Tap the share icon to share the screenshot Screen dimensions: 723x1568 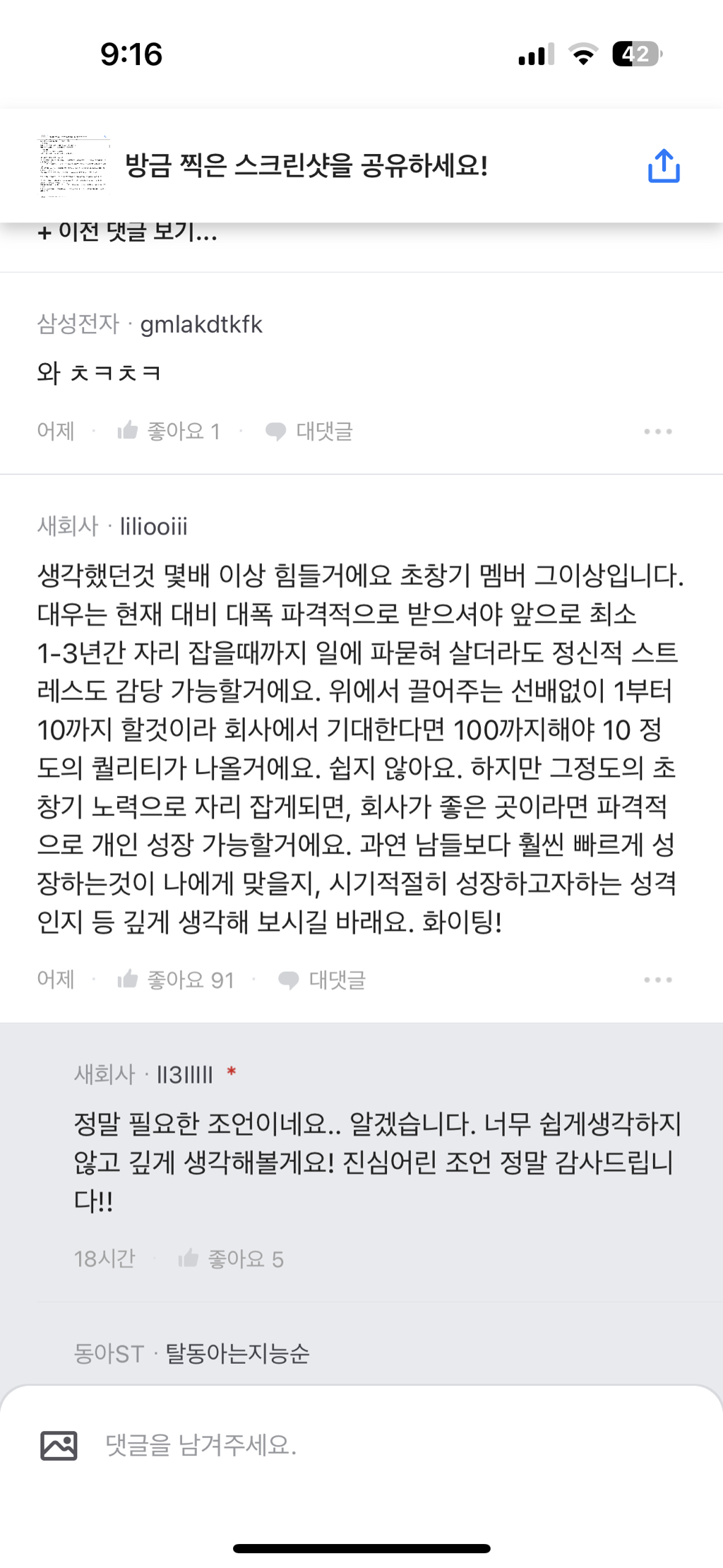pyautogui.click(x=664, y=165)
